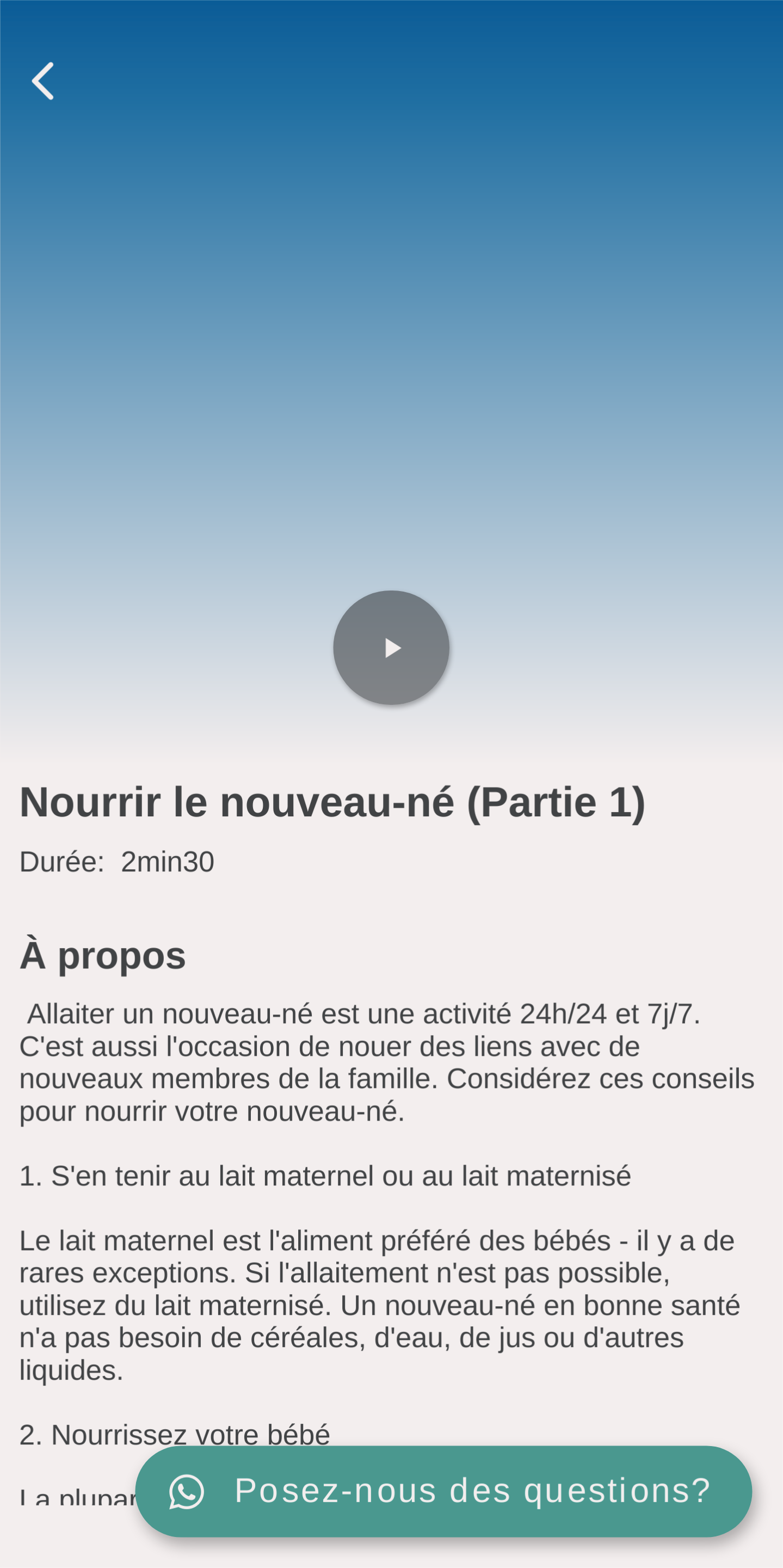Play the Nourrir le nouveau-né video
783x1568 pixels.
point(391,648)
